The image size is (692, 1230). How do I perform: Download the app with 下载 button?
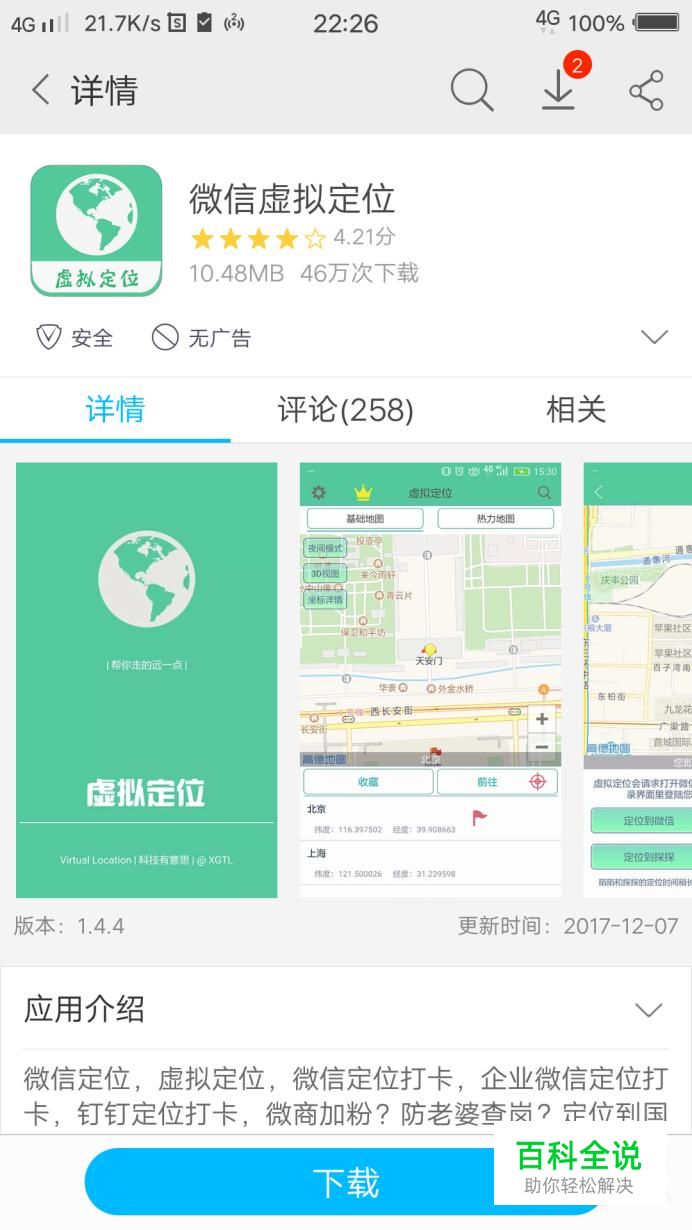coord(346,1182)
